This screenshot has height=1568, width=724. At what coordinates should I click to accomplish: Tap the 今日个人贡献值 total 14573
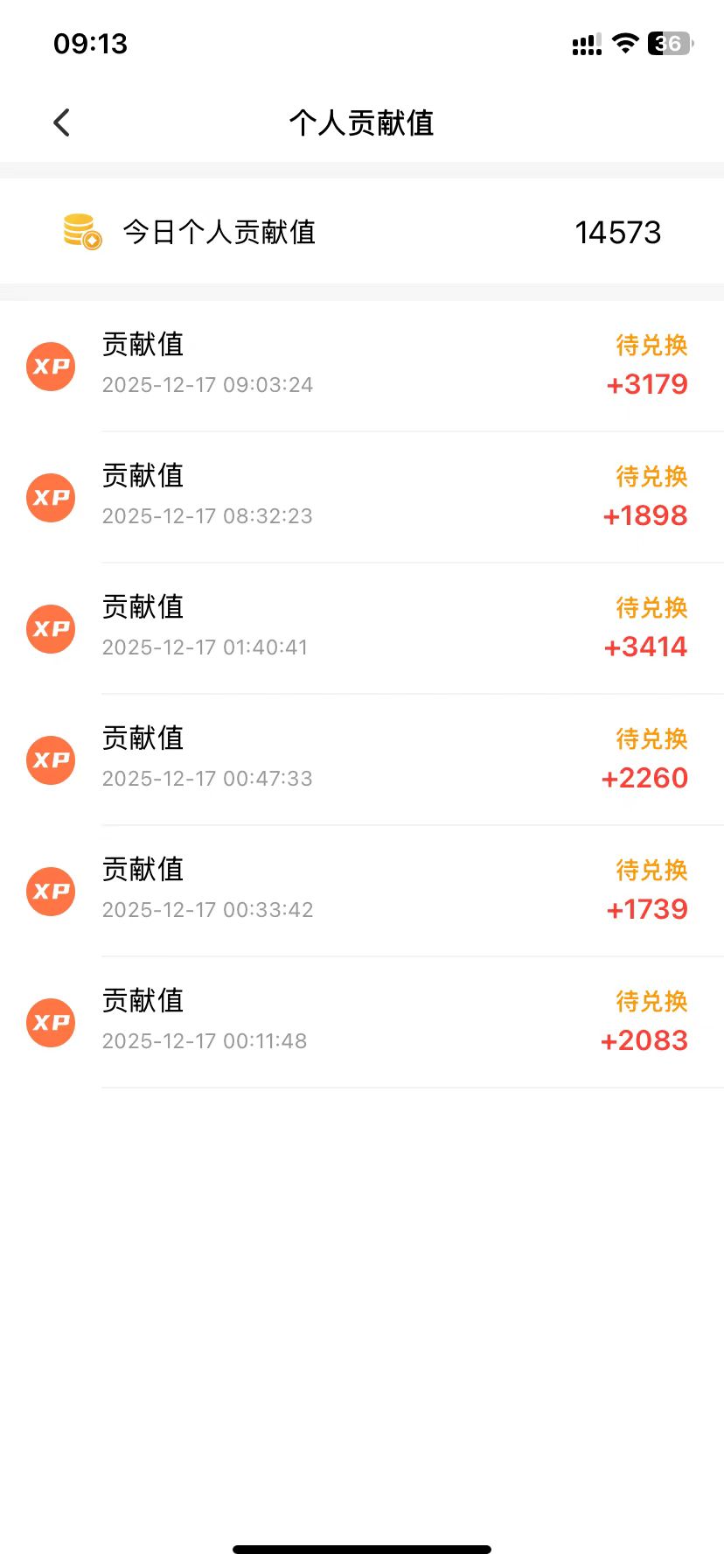click(618, 232)
